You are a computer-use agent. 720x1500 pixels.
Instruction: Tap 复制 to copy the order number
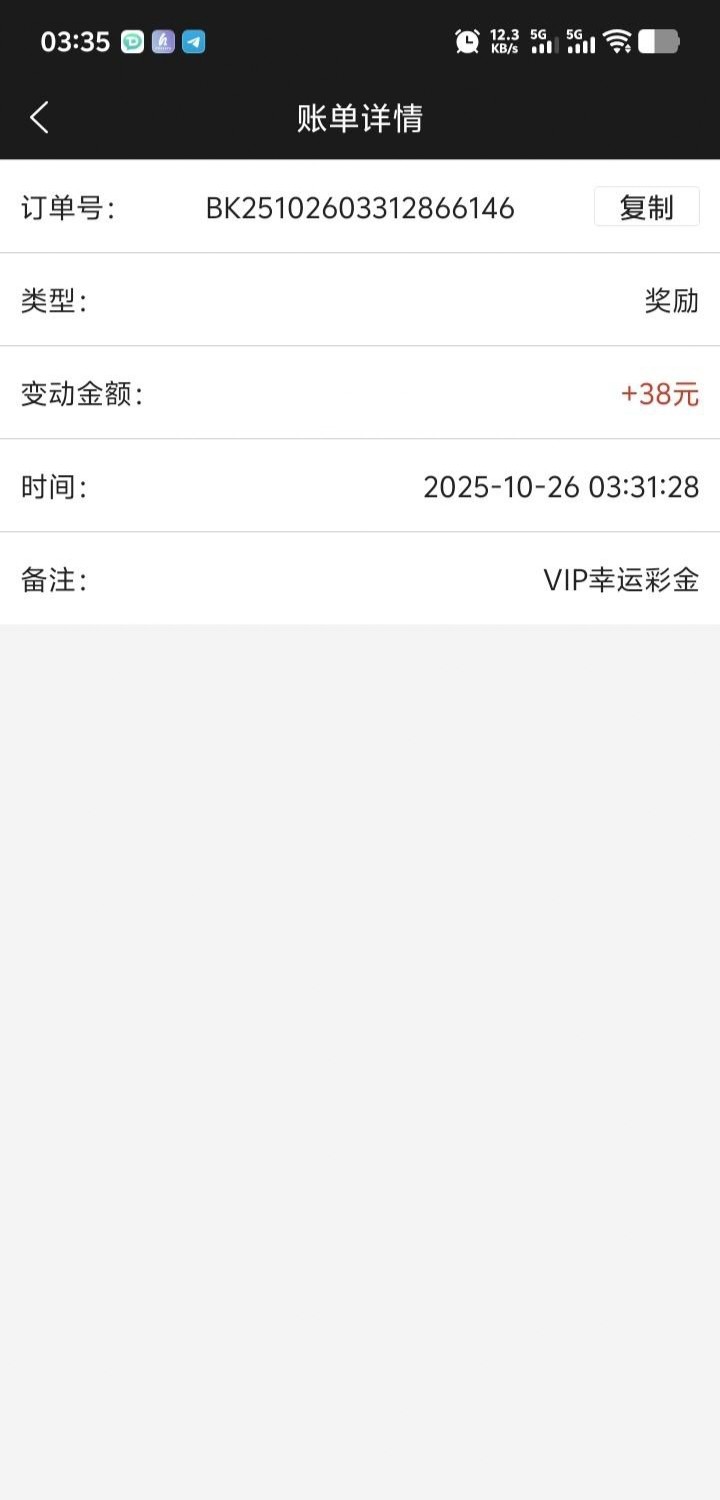646,207
